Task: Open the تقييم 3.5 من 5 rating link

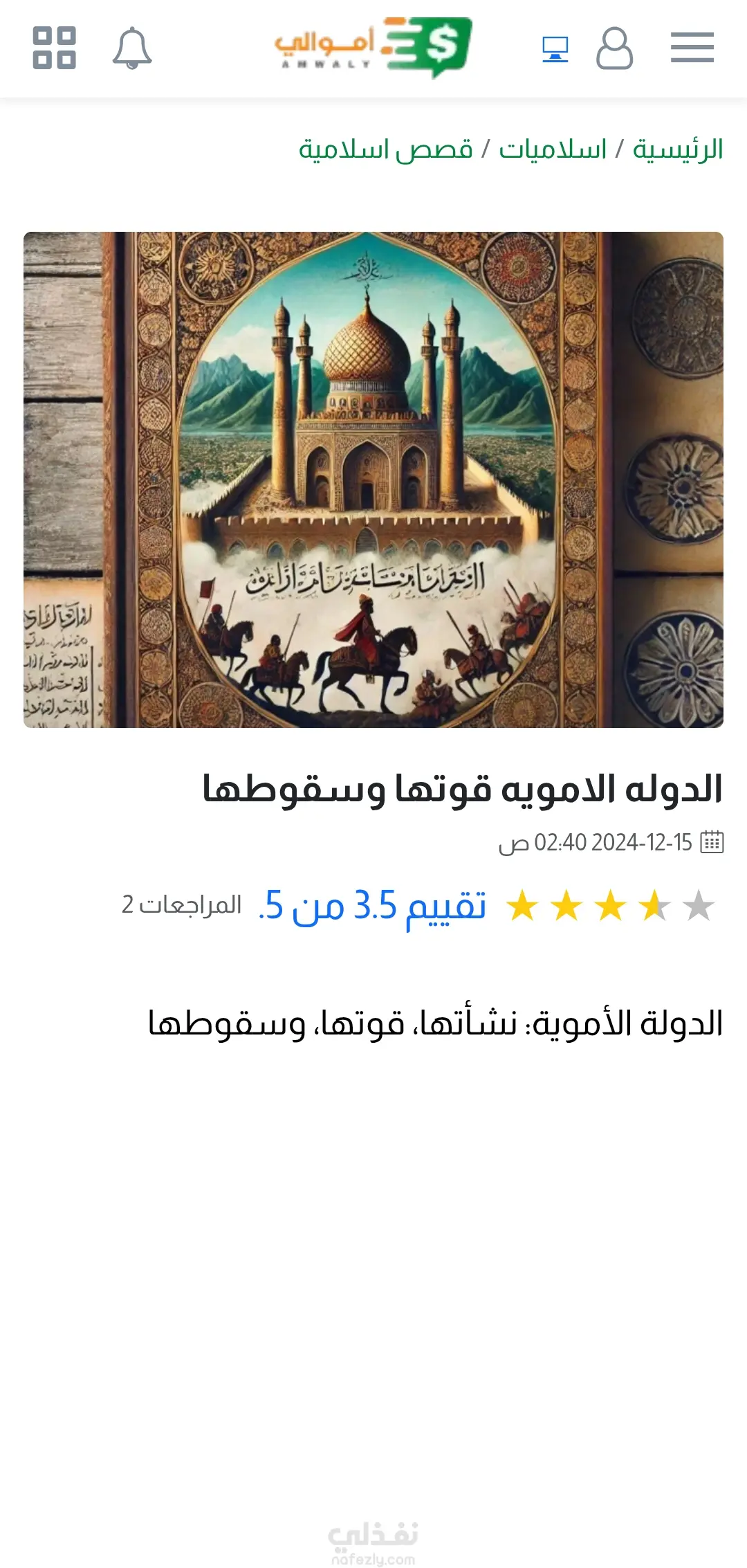Action: tap(372, 905)
